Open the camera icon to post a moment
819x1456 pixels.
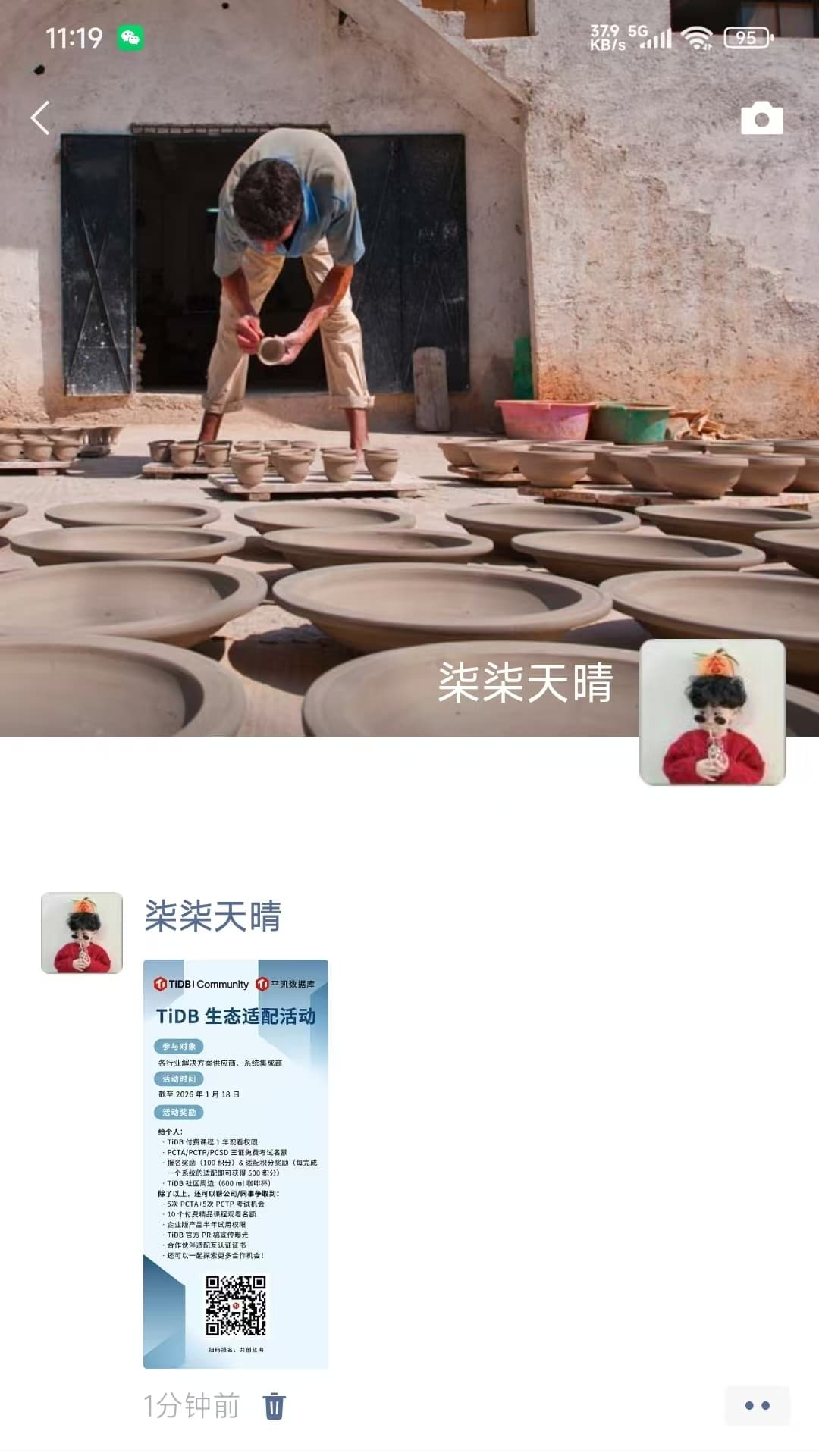[x=761, y=118]
